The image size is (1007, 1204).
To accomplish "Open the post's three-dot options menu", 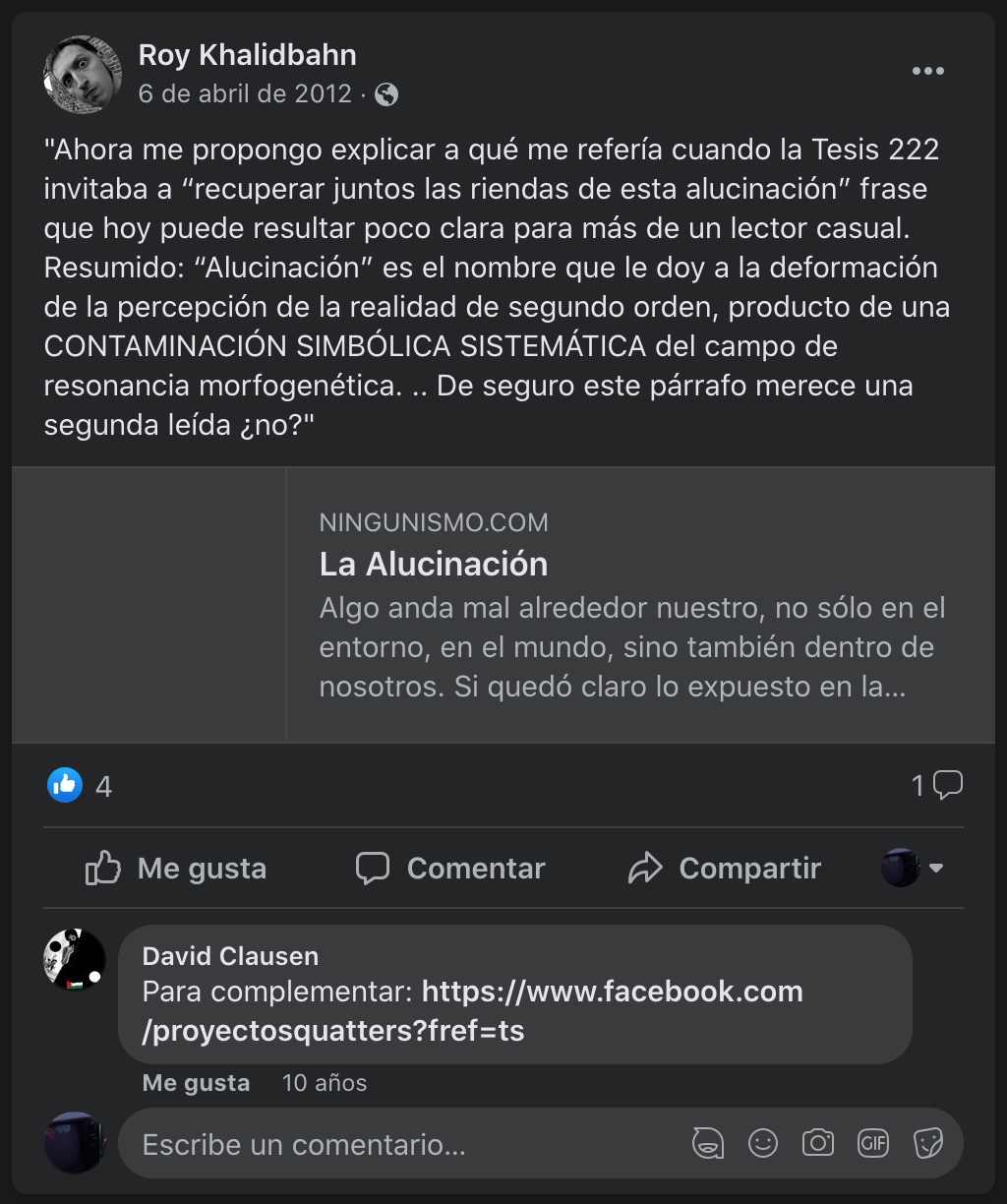I will (927, 71).
